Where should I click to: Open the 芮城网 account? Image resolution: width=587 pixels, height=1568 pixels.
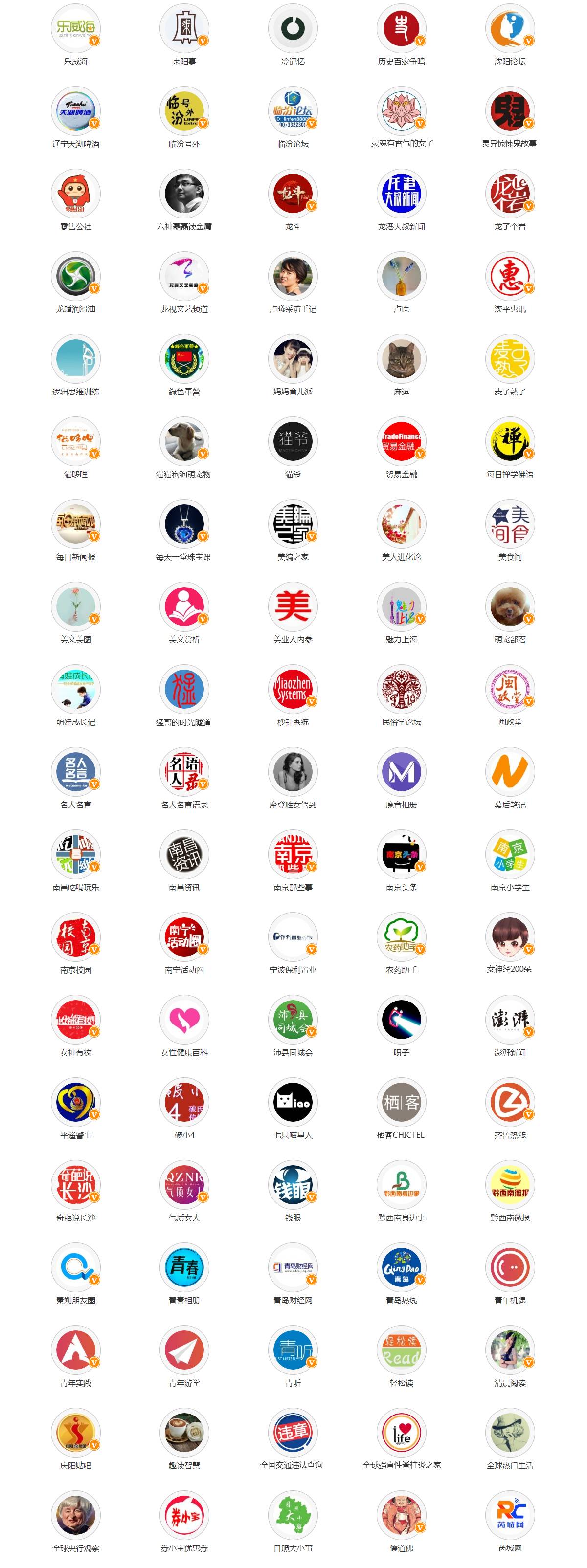[x=510, y=1515]
